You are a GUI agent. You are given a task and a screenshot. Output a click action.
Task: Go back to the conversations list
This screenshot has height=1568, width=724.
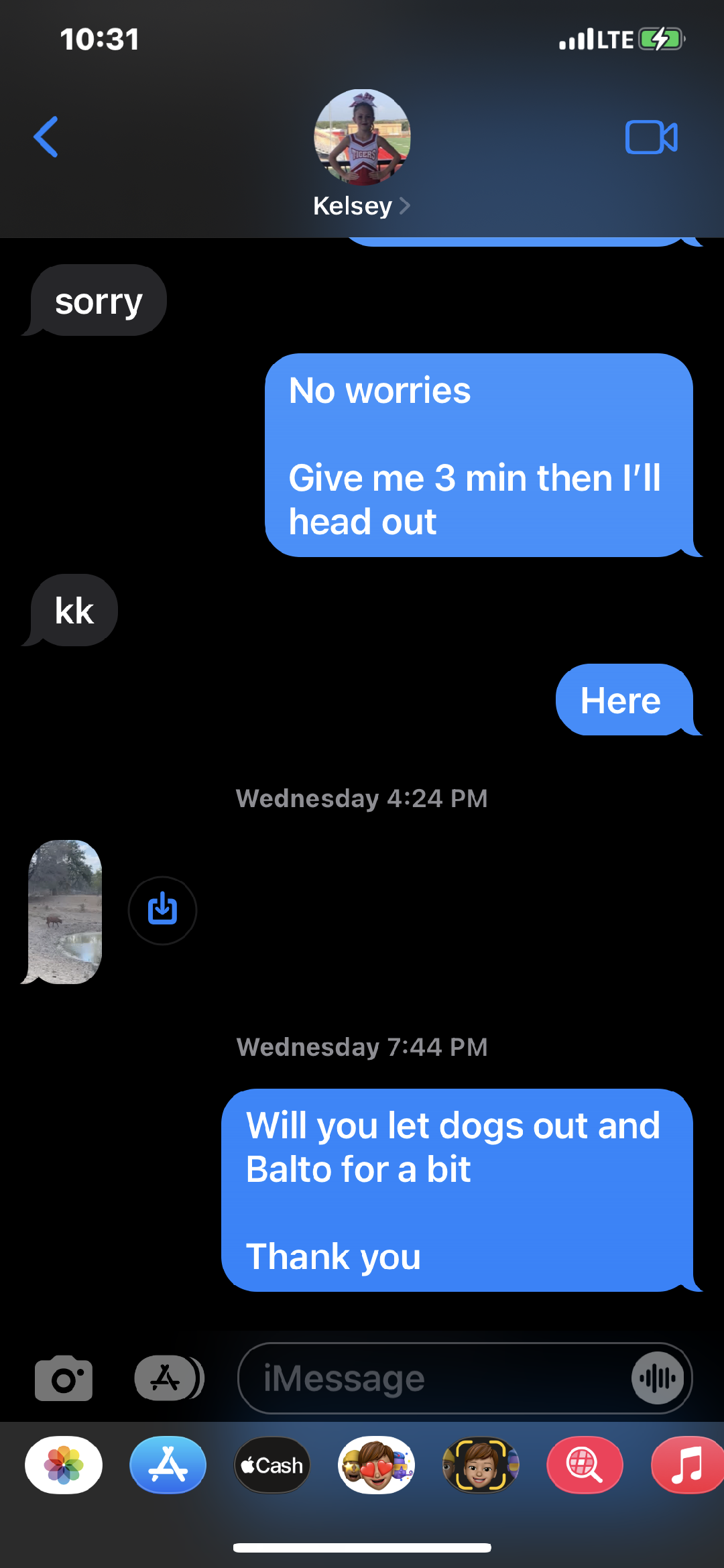coord(46,137)
